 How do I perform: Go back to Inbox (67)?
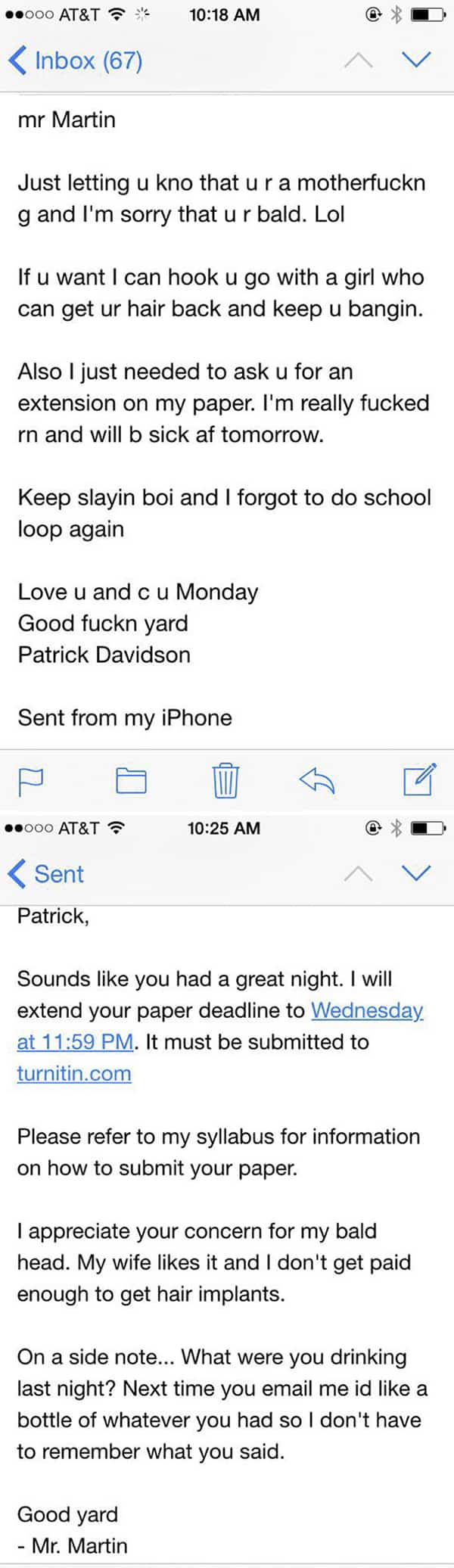[76, 61]
